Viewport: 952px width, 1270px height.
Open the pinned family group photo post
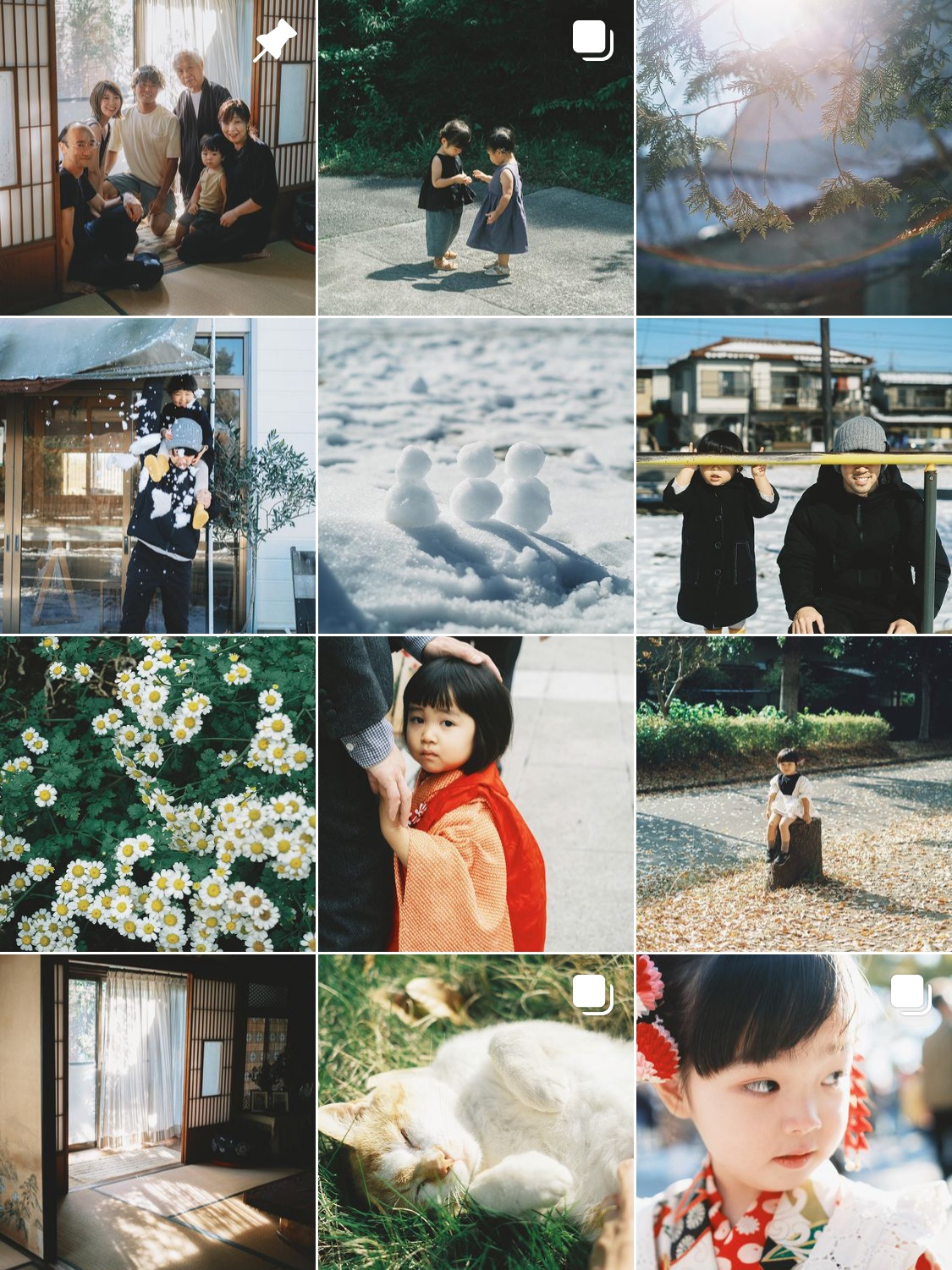157,157
